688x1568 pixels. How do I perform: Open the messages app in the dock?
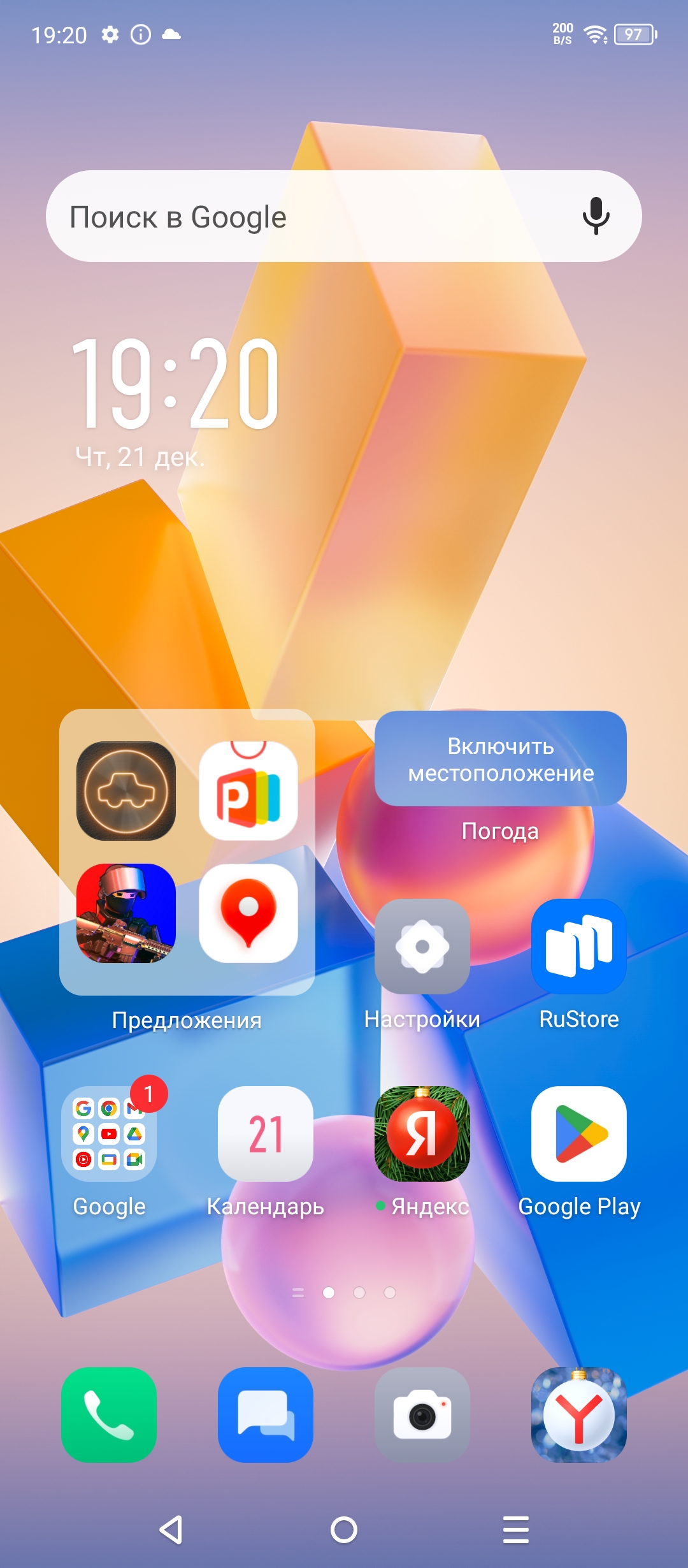tap(266, 1415)
